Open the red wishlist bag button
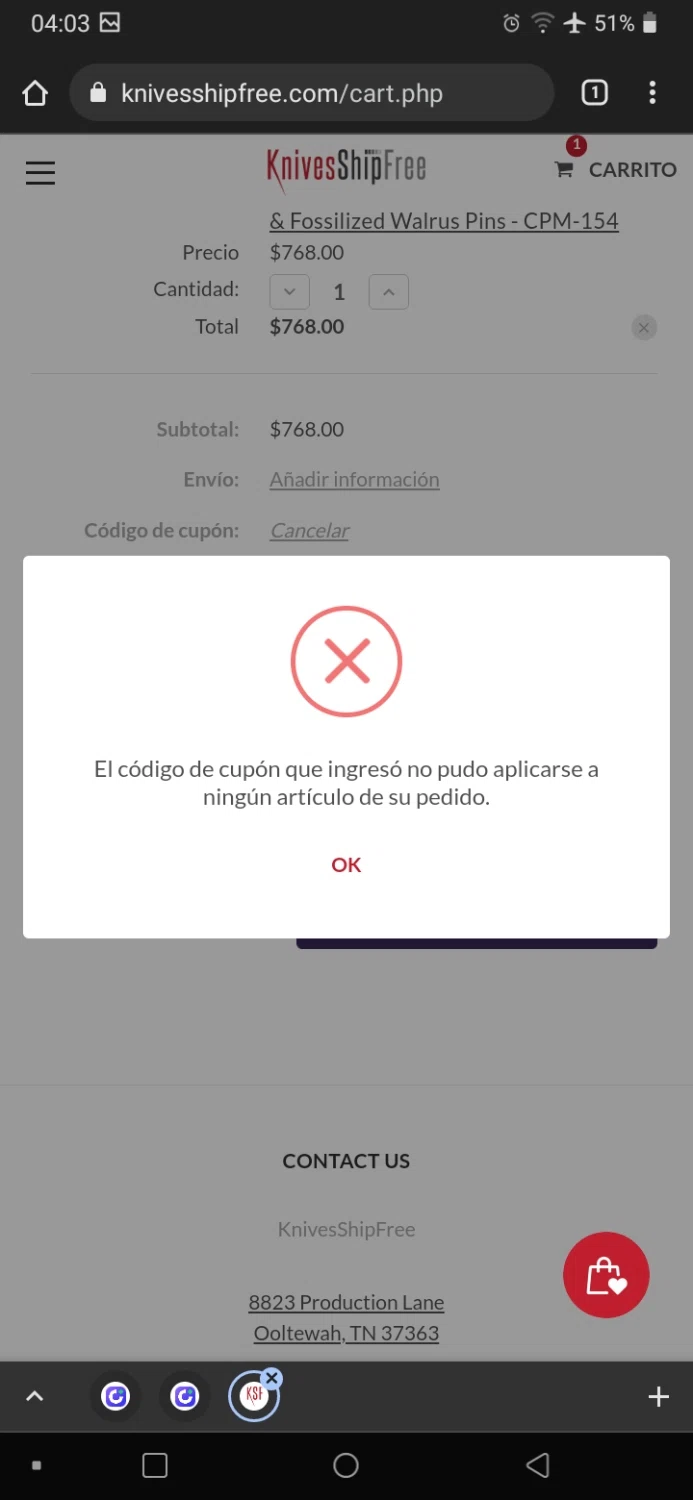 tap(606, 1274)
